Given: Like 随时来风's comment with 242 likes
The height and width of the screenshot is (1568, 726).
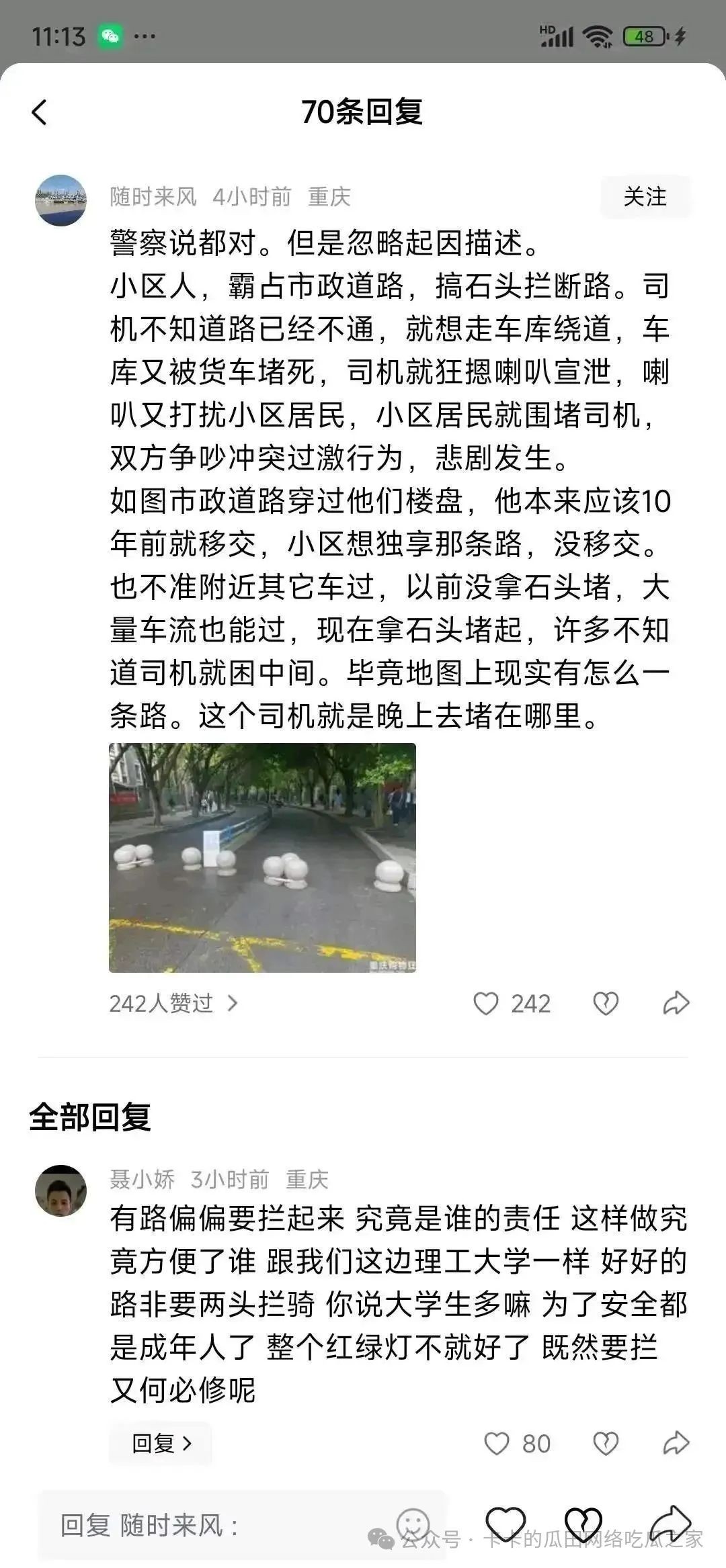Looking at the screenshot, I should [486, 1004].
